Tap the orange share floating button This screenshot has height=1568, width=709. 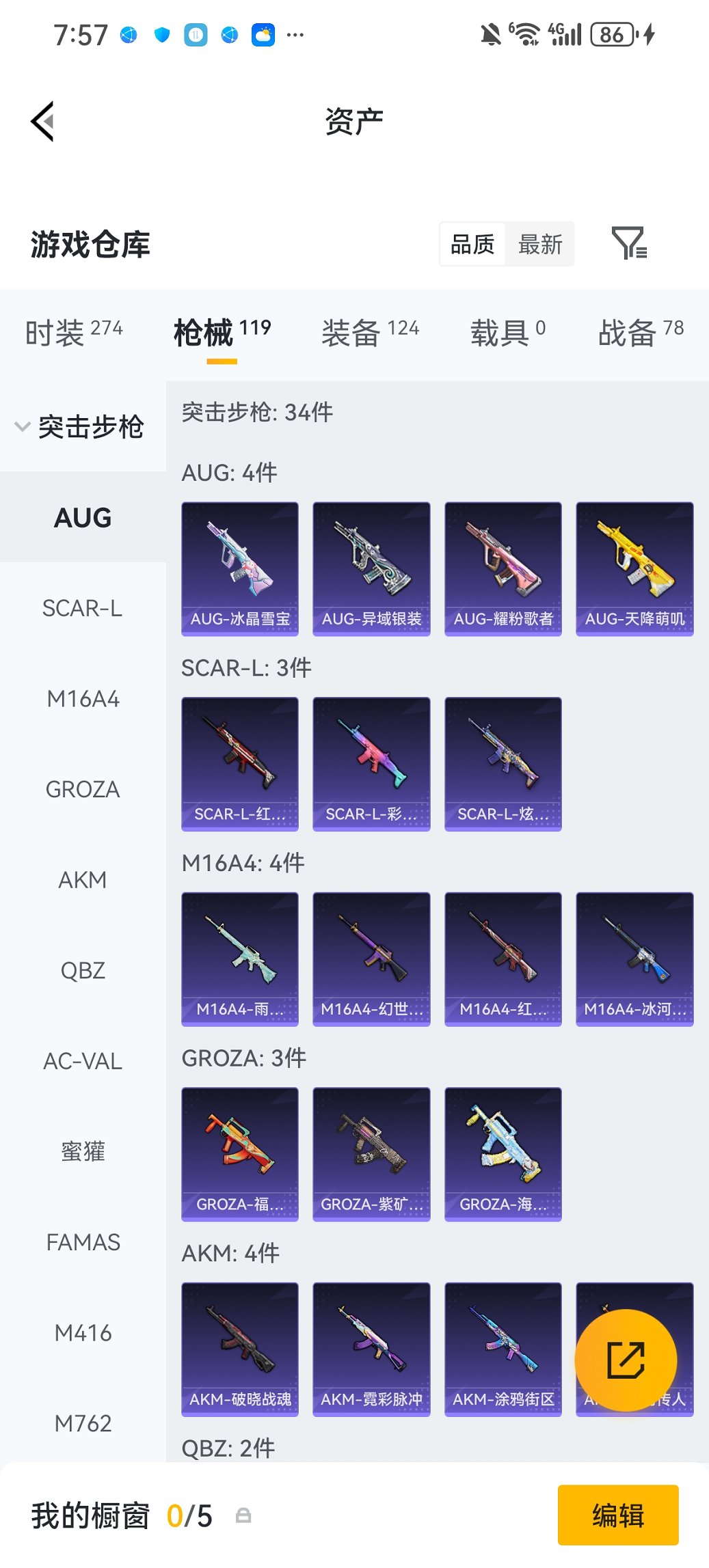click(626, 1360)
